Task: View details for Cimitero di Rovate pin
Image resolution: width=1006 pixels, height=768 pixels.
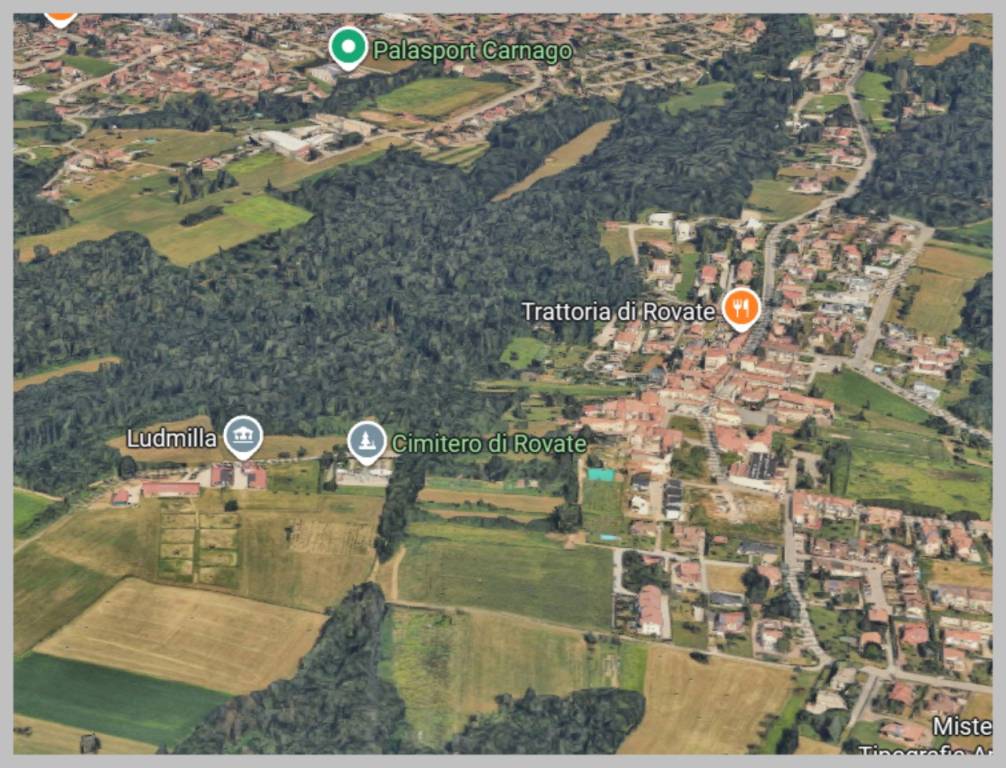Action: (x=367, y=441)
